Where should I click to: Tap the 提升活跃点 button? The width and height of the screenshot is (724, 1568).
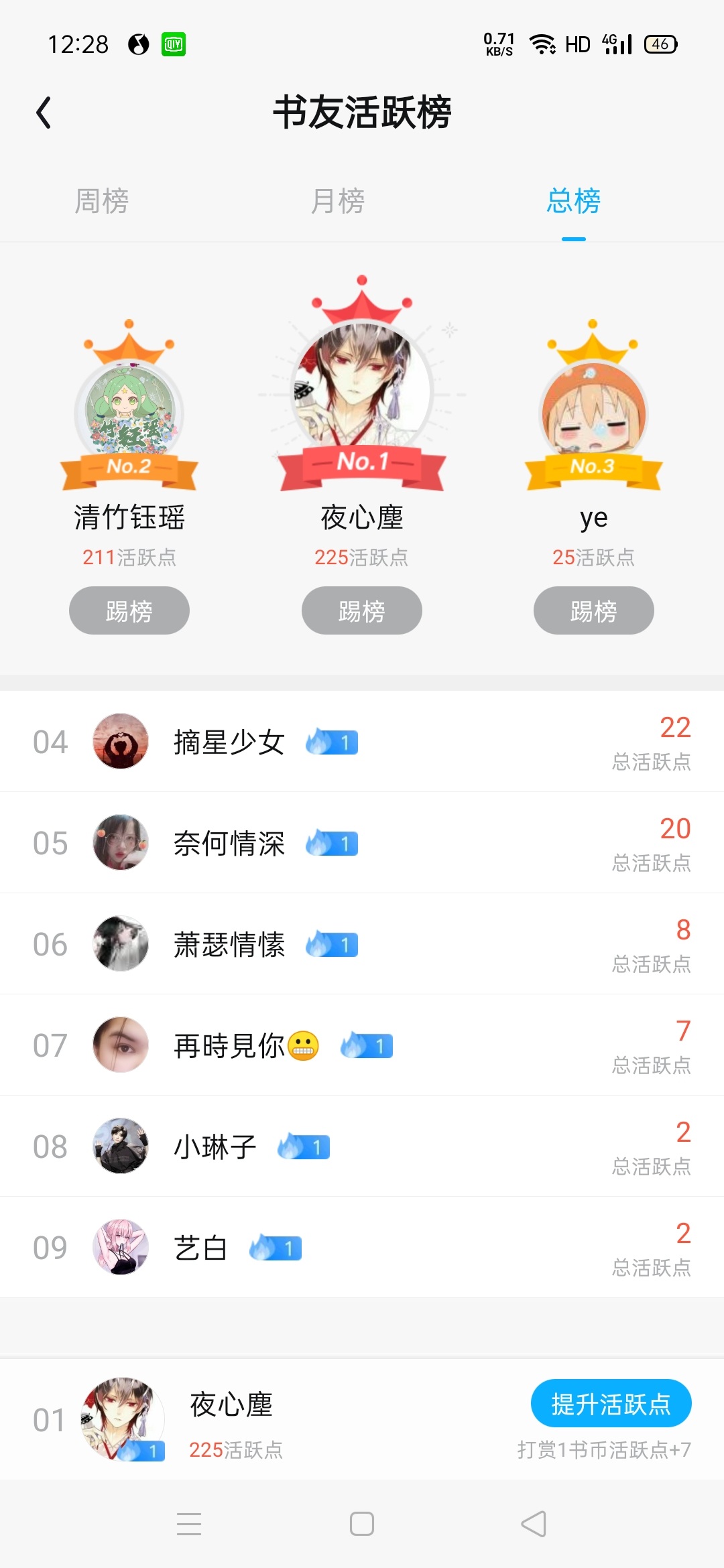coord(611,1404)
